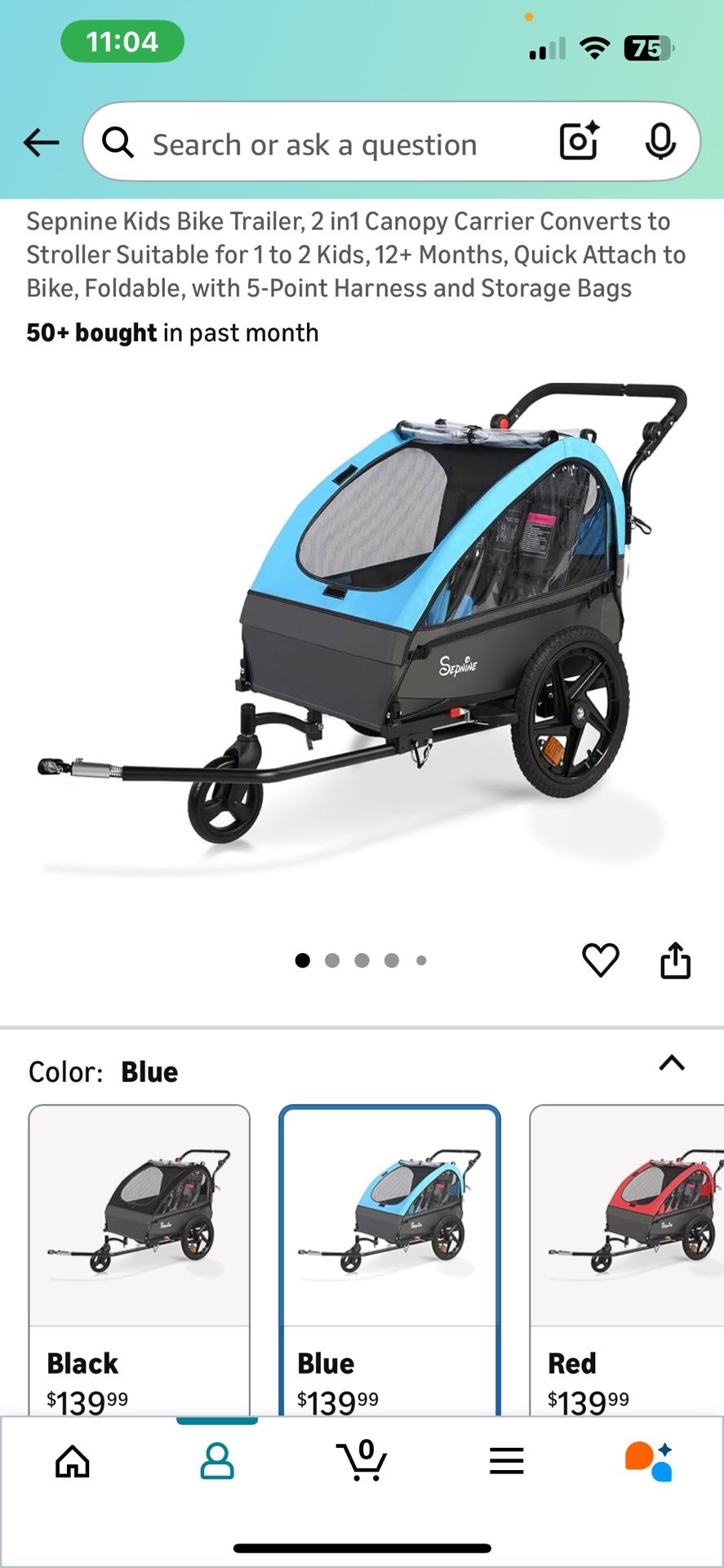Open the account profile icon
The height and width of the screenshot is (1568, 724).
coord(216,1462)
